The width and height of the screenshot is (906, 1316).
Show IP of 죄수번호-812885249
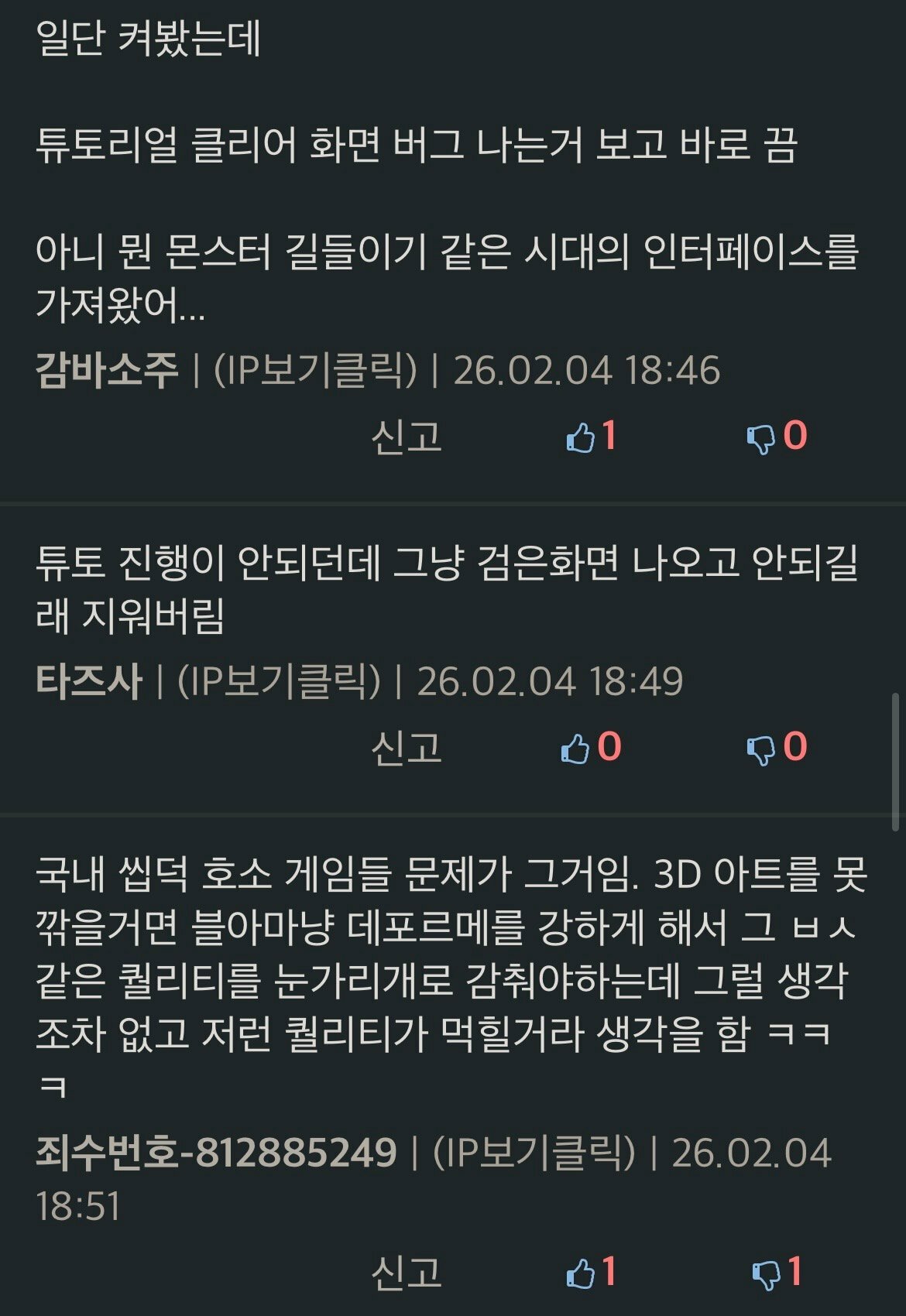tap(534, 1153)
